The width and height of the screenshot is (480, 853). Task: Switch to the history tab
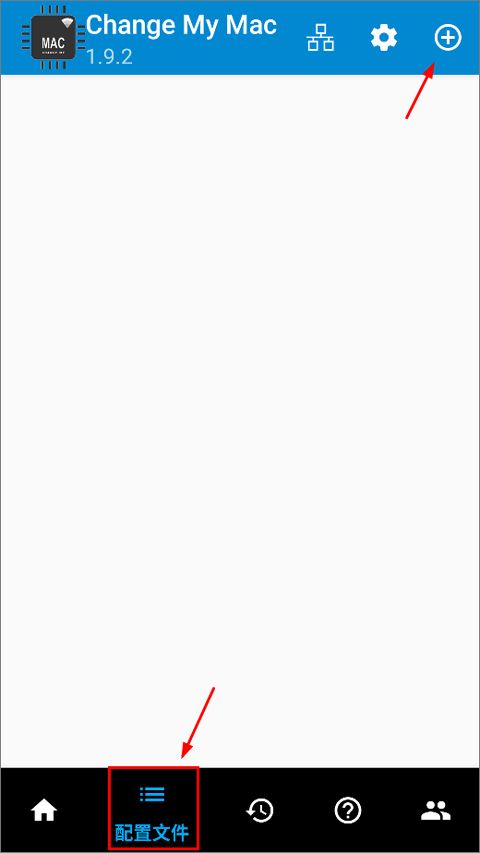[260, 811]
